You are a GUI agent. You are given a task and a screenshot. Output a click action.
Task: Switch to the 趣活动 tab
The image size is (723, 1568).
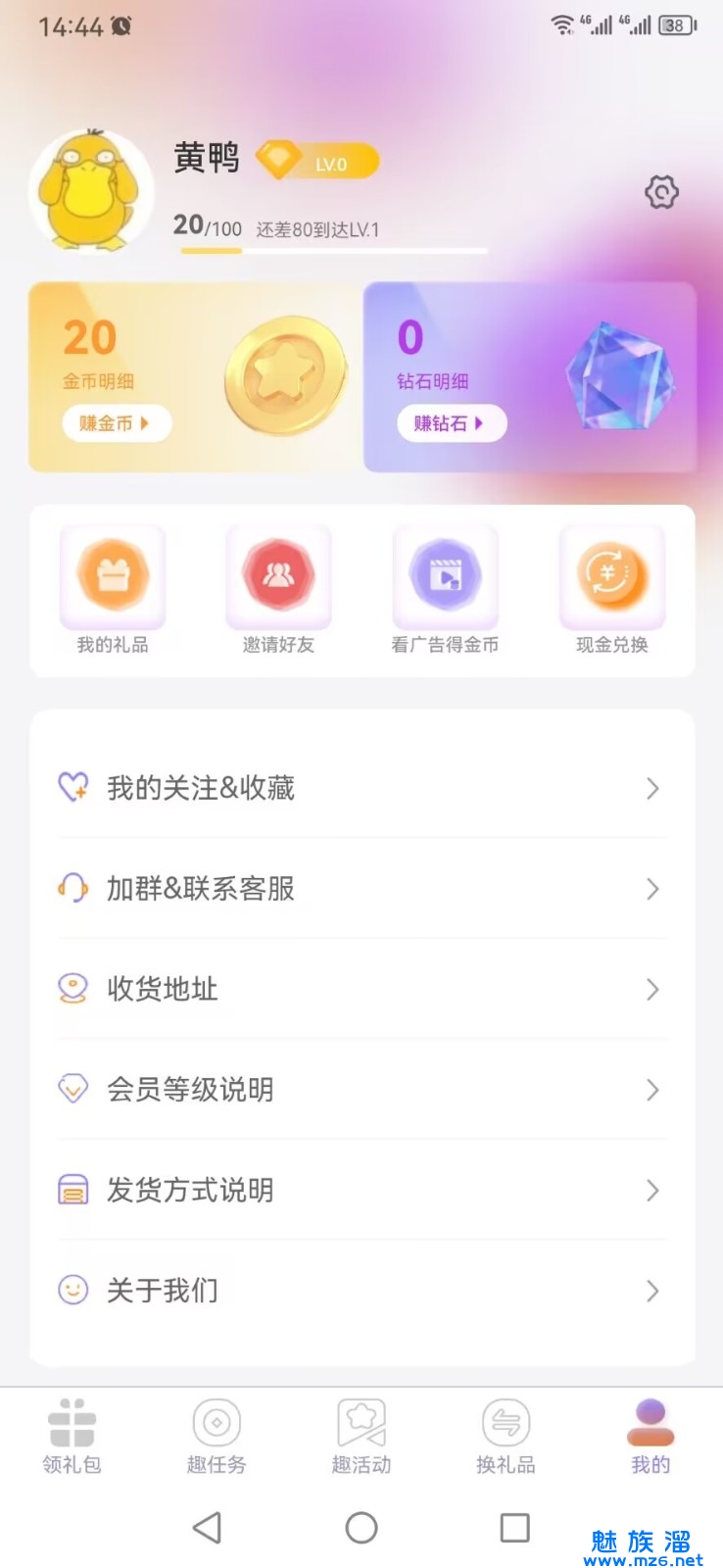click(x=361, y=1437)
